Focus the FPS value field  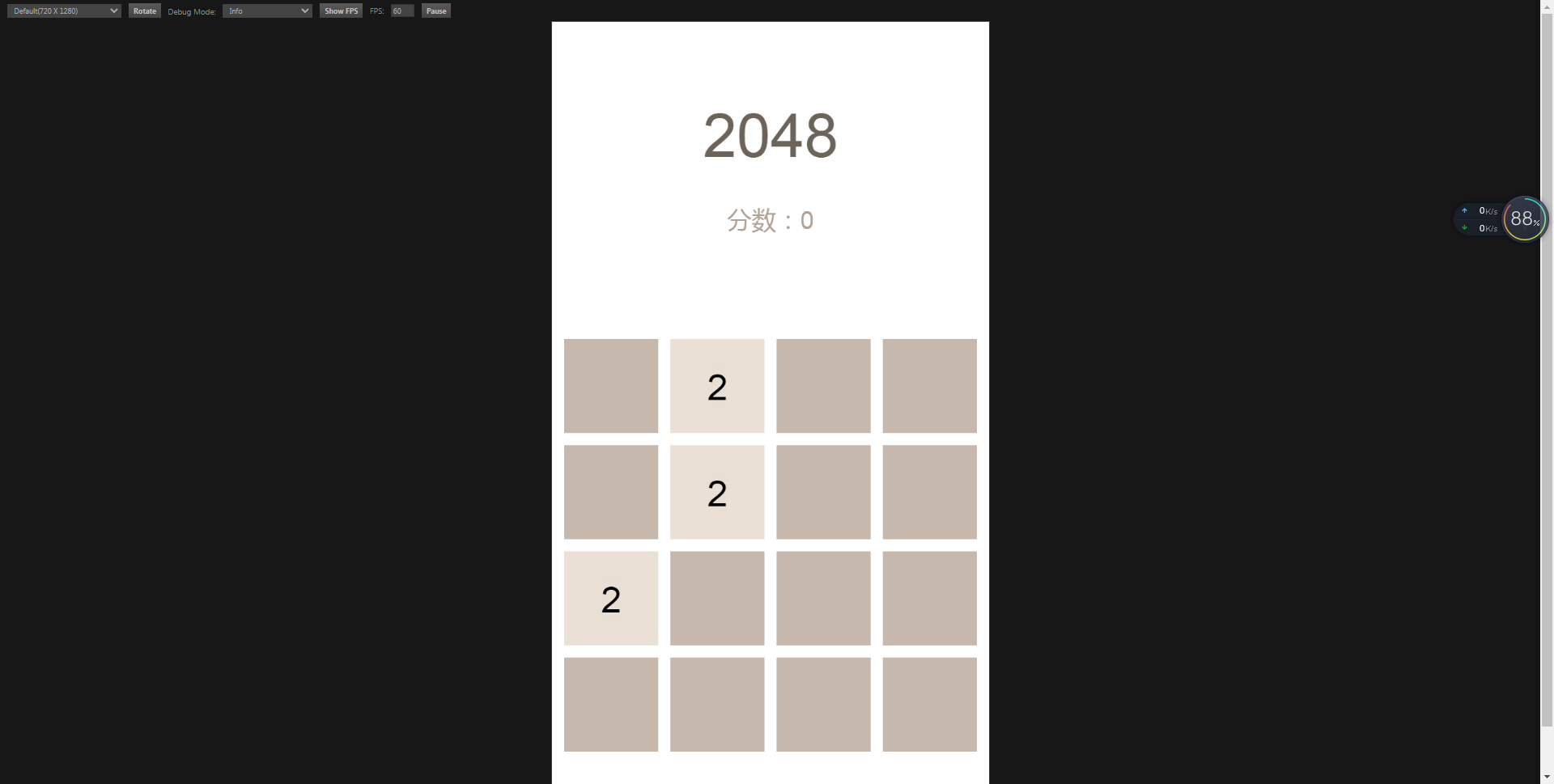coord(401,11)
